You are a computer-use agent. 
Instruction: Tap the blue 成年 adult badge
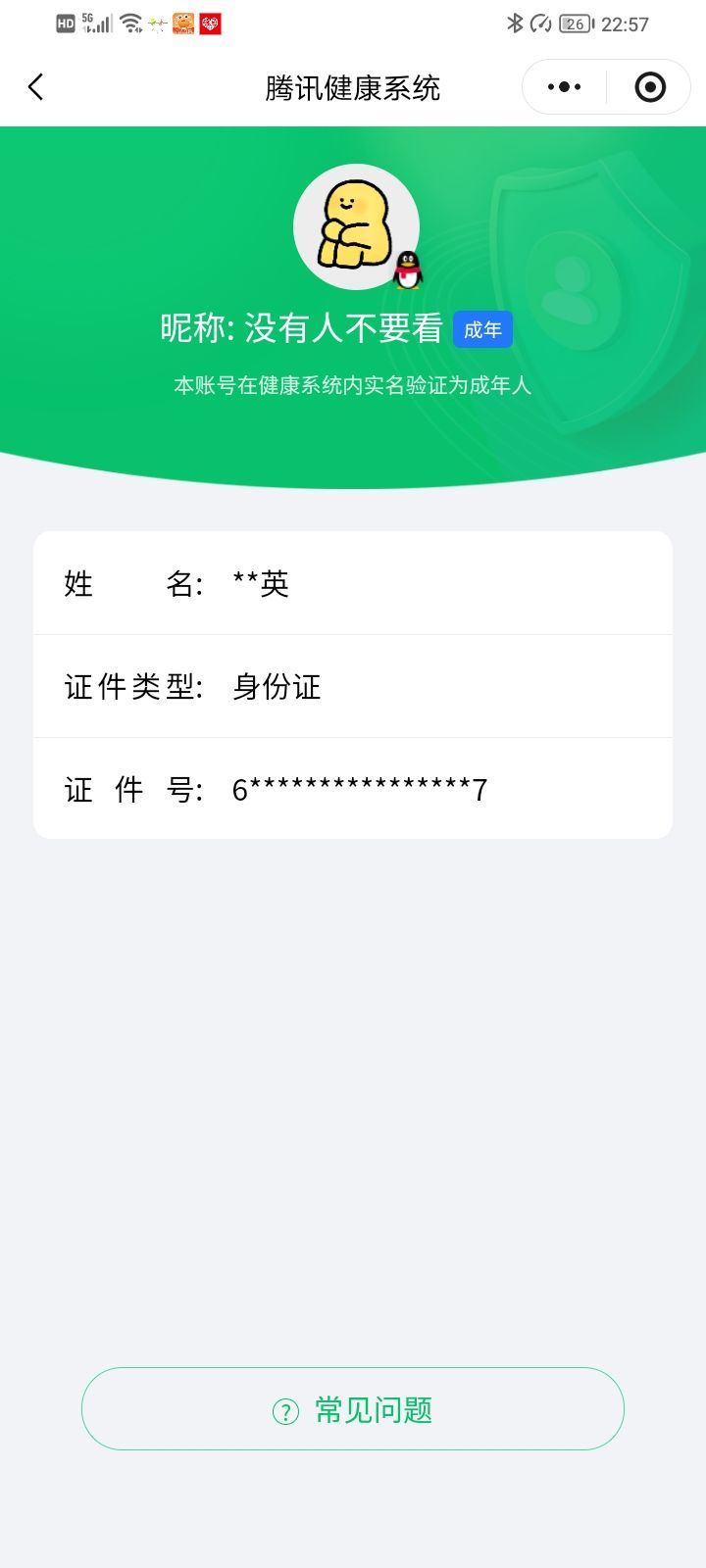482,329
